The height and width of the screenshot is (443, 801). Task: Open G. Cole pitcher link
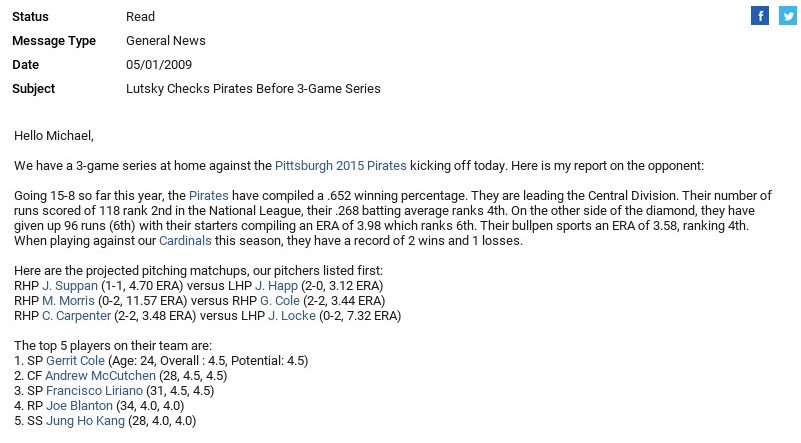pyautogui.click(x=278, y=300)
